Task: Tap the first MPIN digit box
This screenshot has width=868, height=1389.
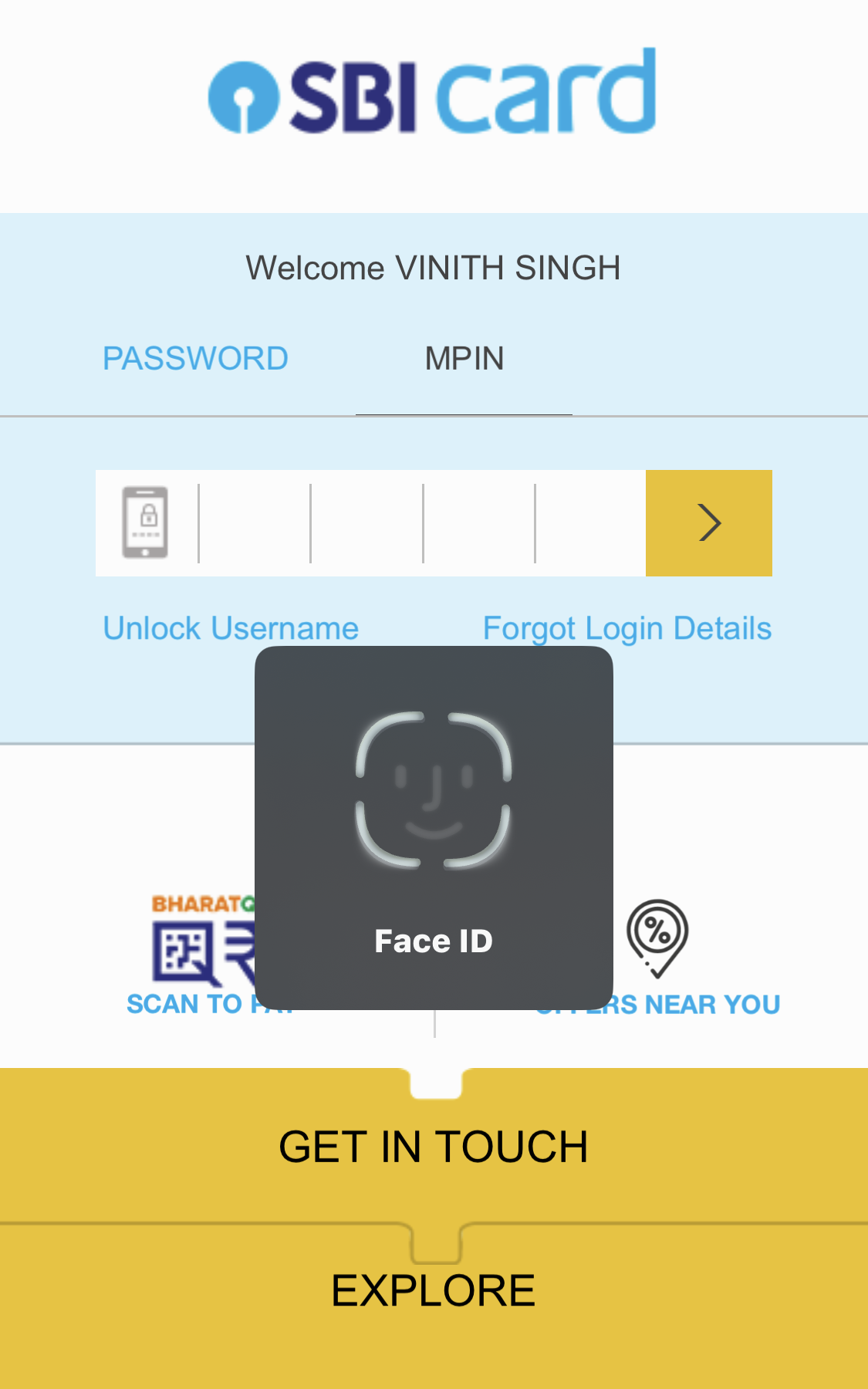Action: (x=255, y=523)
